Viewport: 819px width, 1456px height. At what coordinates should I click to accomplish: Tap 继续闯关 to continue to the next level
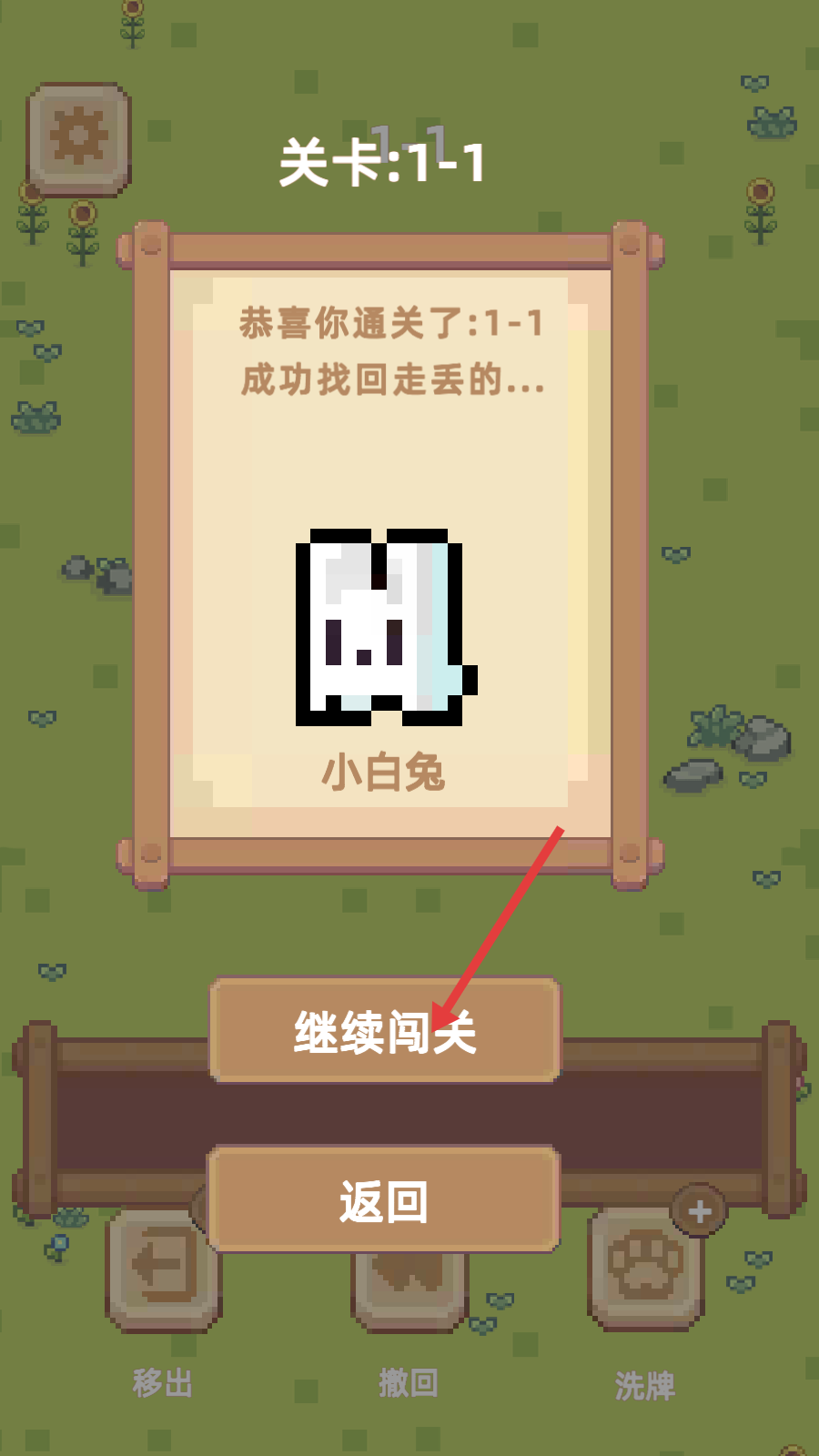(384, 1031)
